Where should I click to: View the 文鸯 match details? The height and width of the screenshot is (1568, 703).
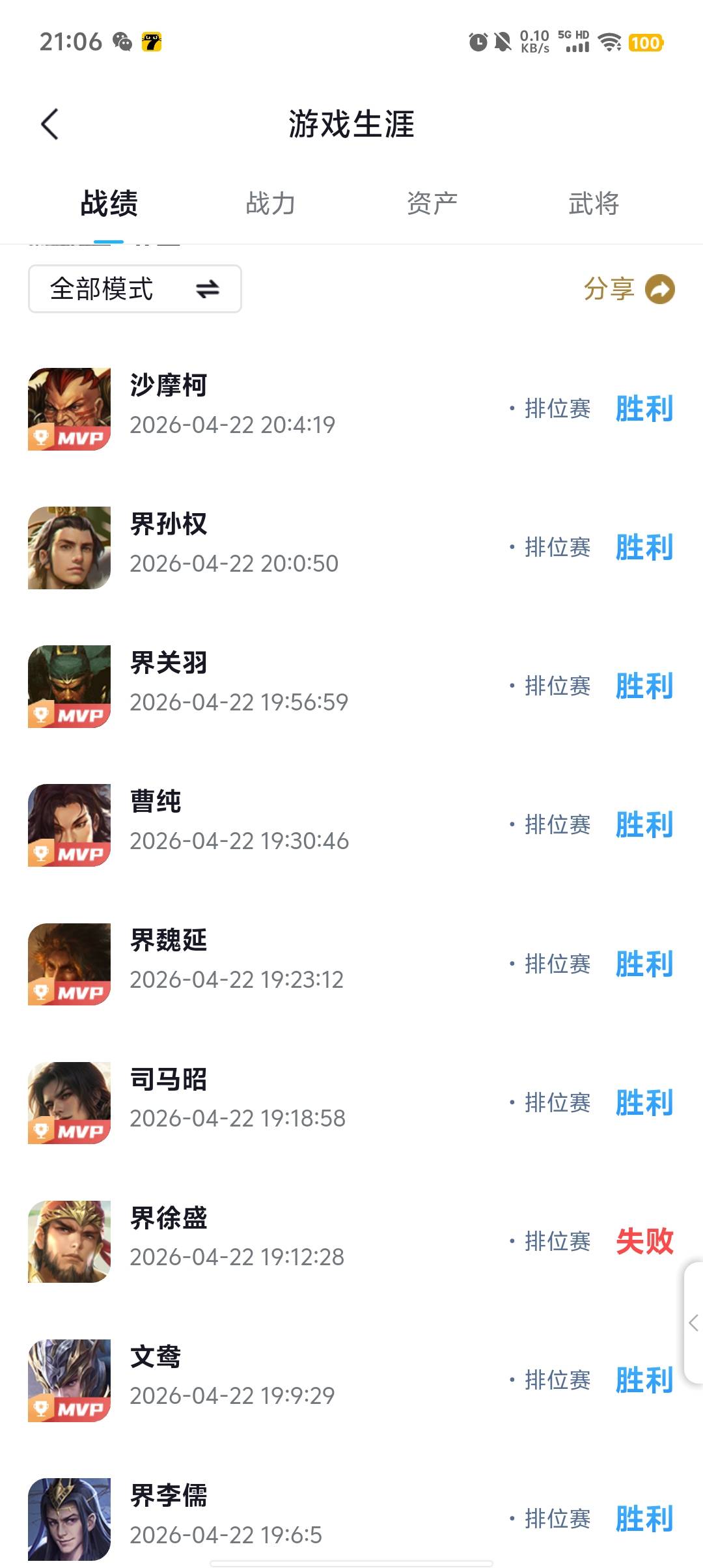point(351,1380)
